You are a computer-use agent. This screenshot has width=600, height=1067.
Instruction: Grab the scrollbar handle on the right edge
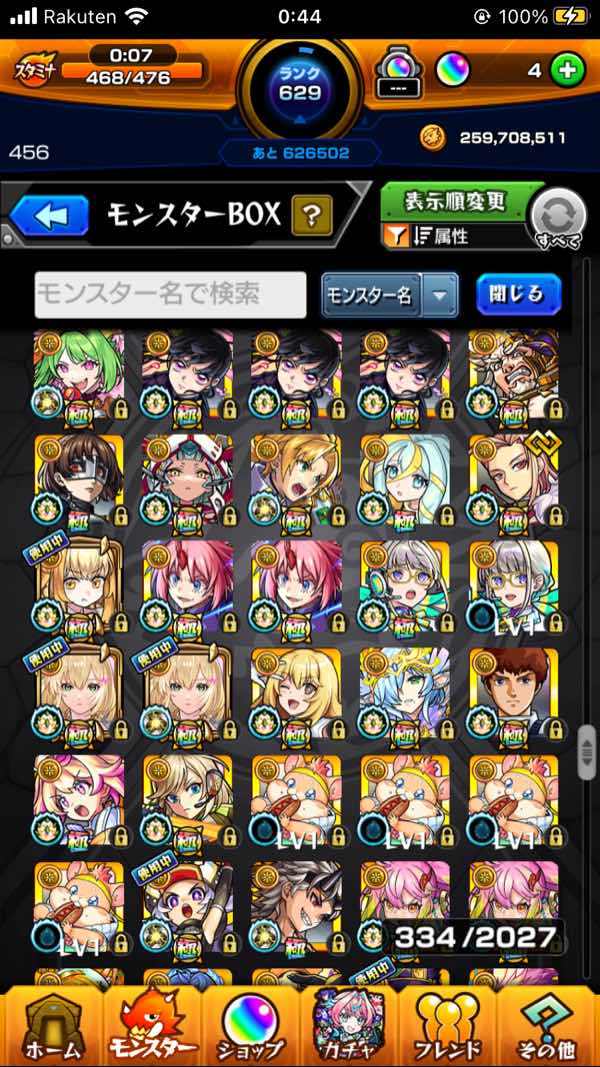[588, 752]
